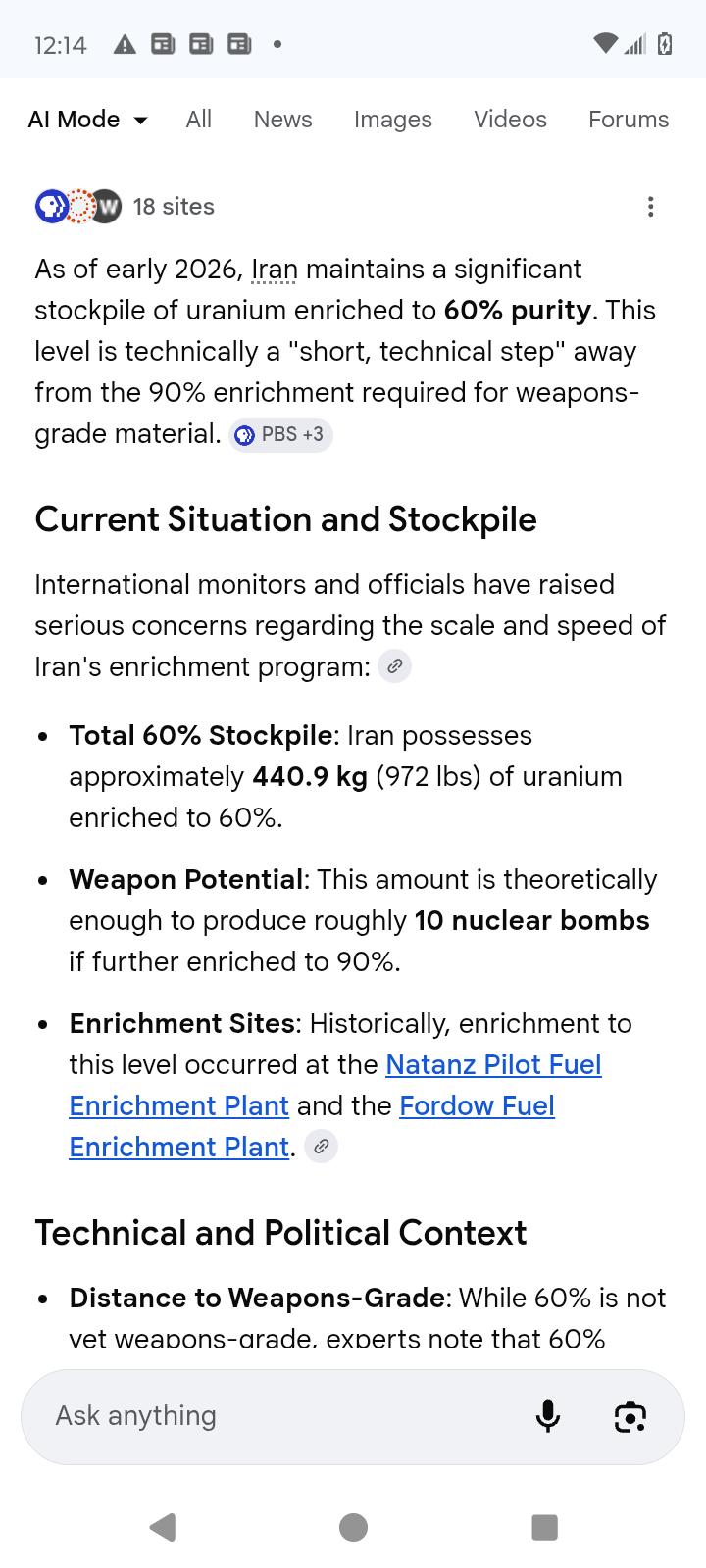This screenshot has width=706, height=1568.
Task: Switch to the News tab
Action: [x=282, y=120]
